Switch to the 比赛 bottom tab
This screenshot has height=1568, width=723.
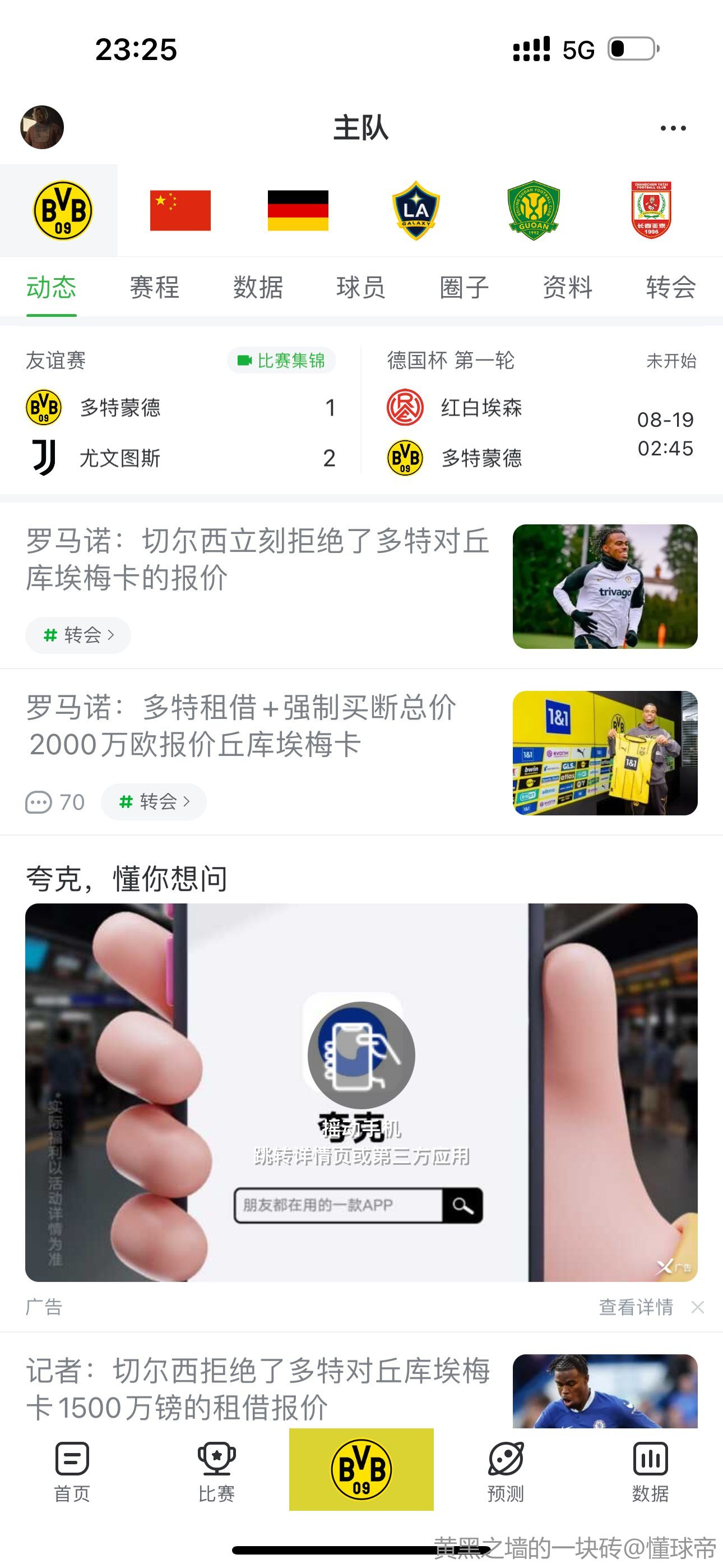click(x=217, y=1470)
